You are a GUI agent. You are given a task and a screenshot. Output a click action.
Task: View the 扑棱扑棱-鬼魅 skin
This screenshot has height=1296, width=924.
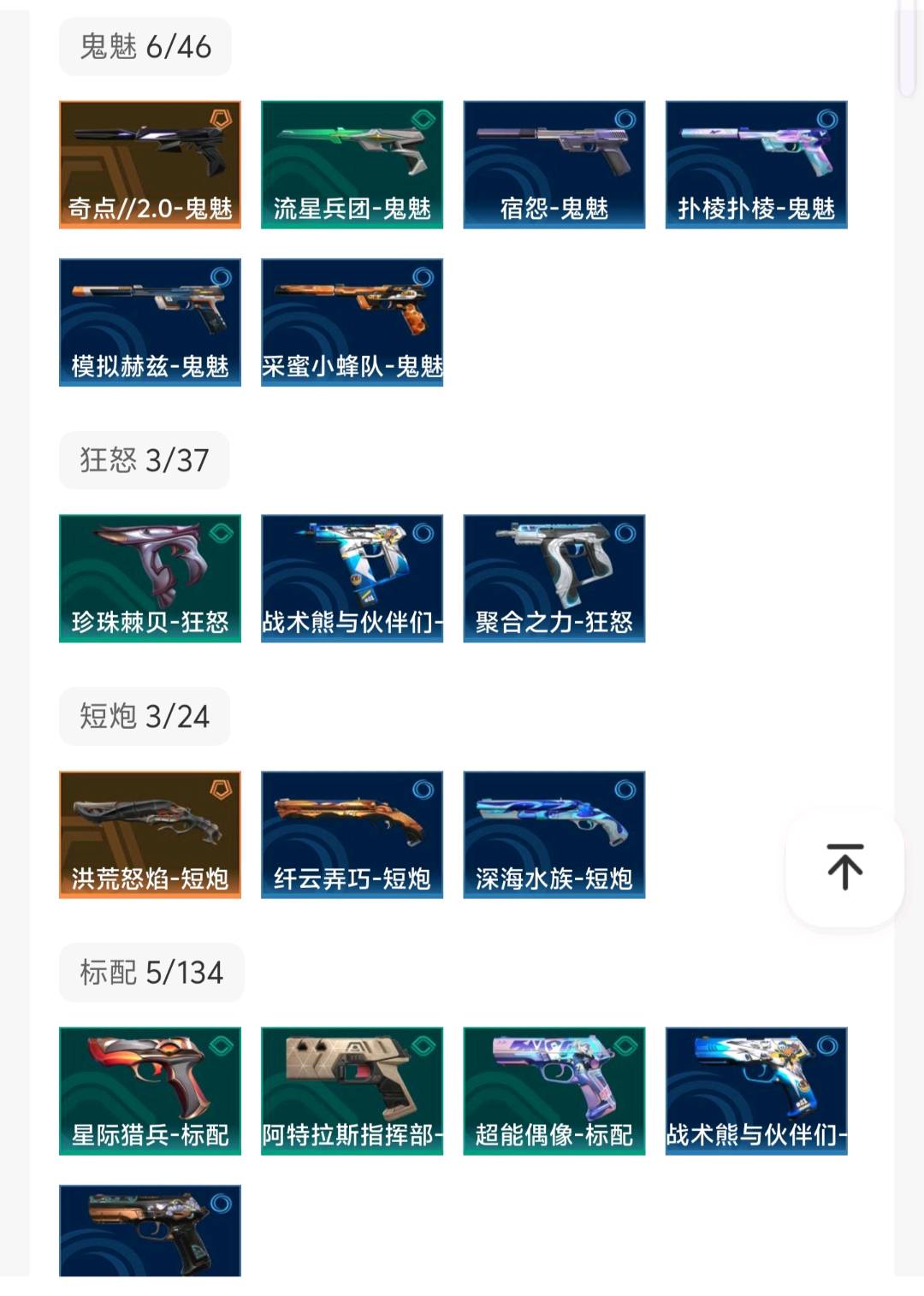point(755,164)
